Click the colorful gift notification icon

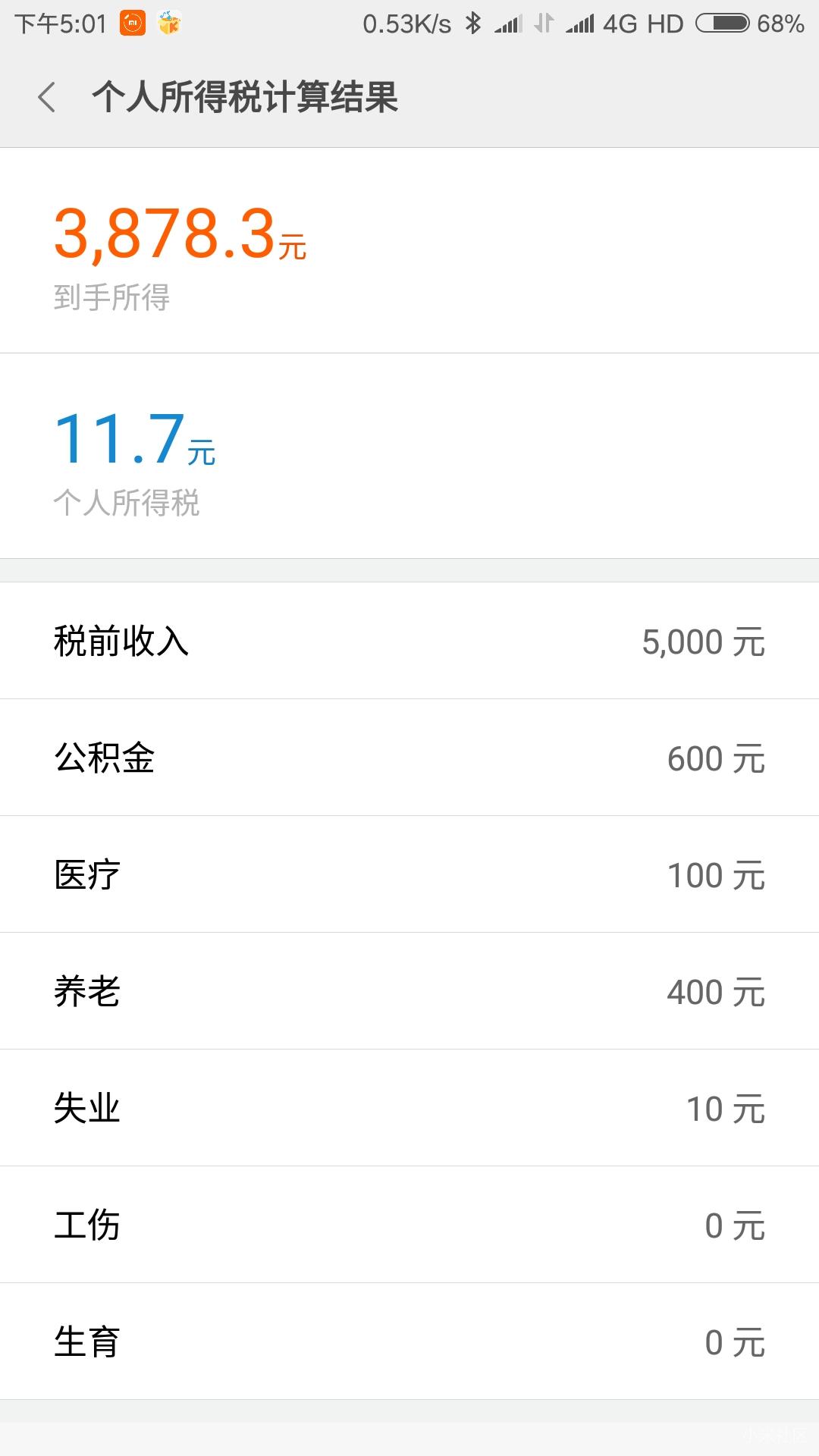pos(168,23)
